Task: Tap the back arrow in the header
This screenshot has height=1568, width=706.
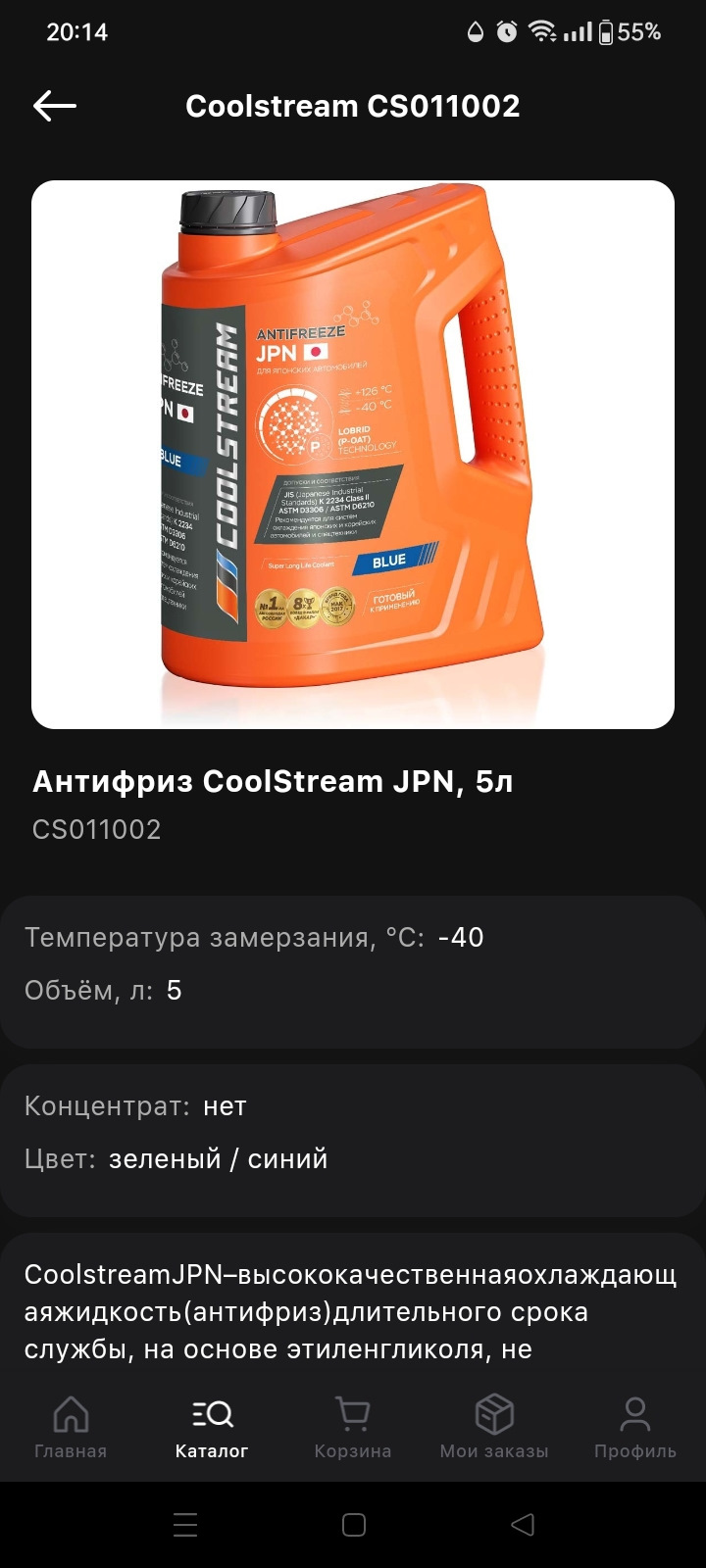Action: pyautogui.click(x=54, y=106)
